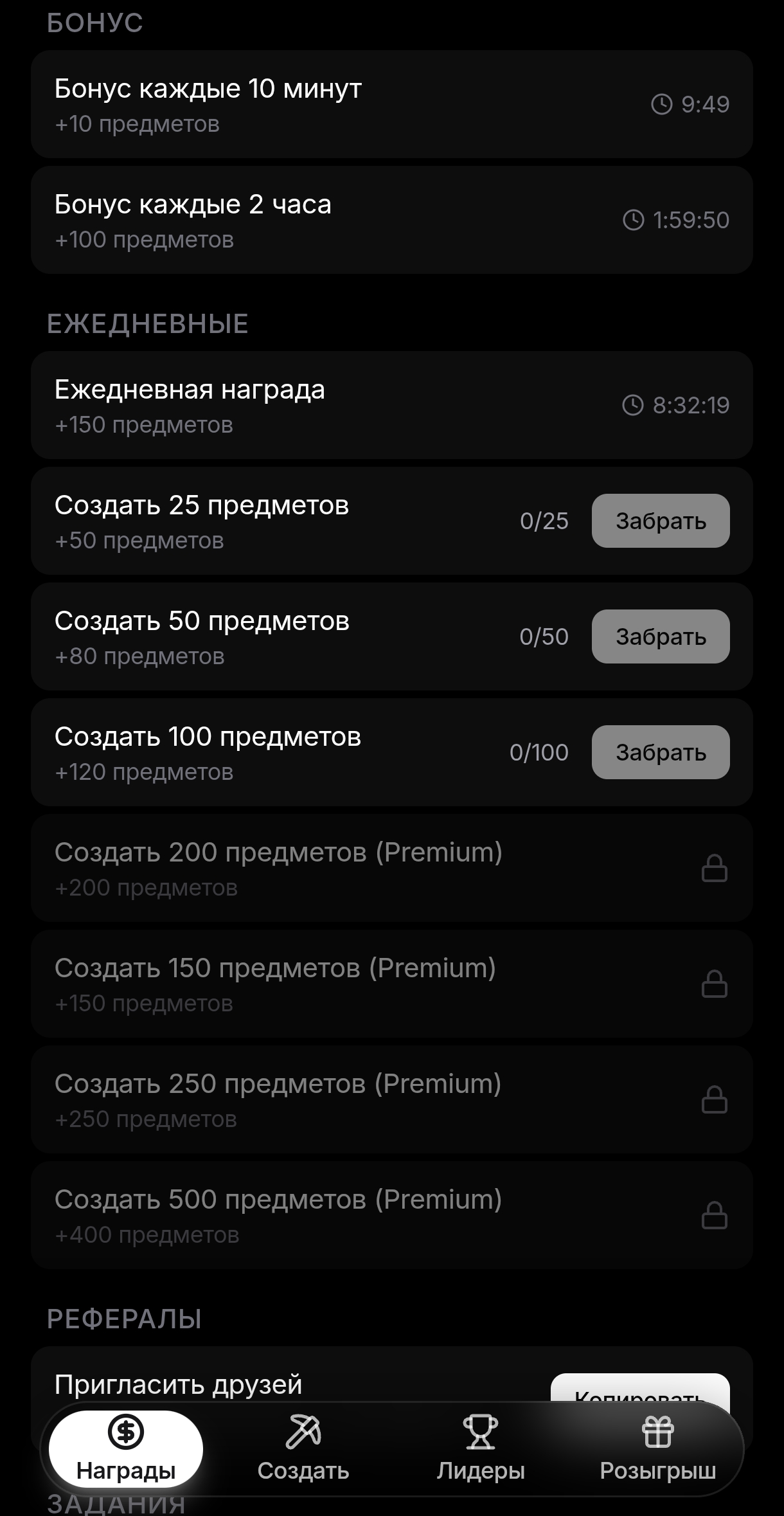Open the Ежедневная награда card
The image size is (784, 1516).
tap(392, 404)
